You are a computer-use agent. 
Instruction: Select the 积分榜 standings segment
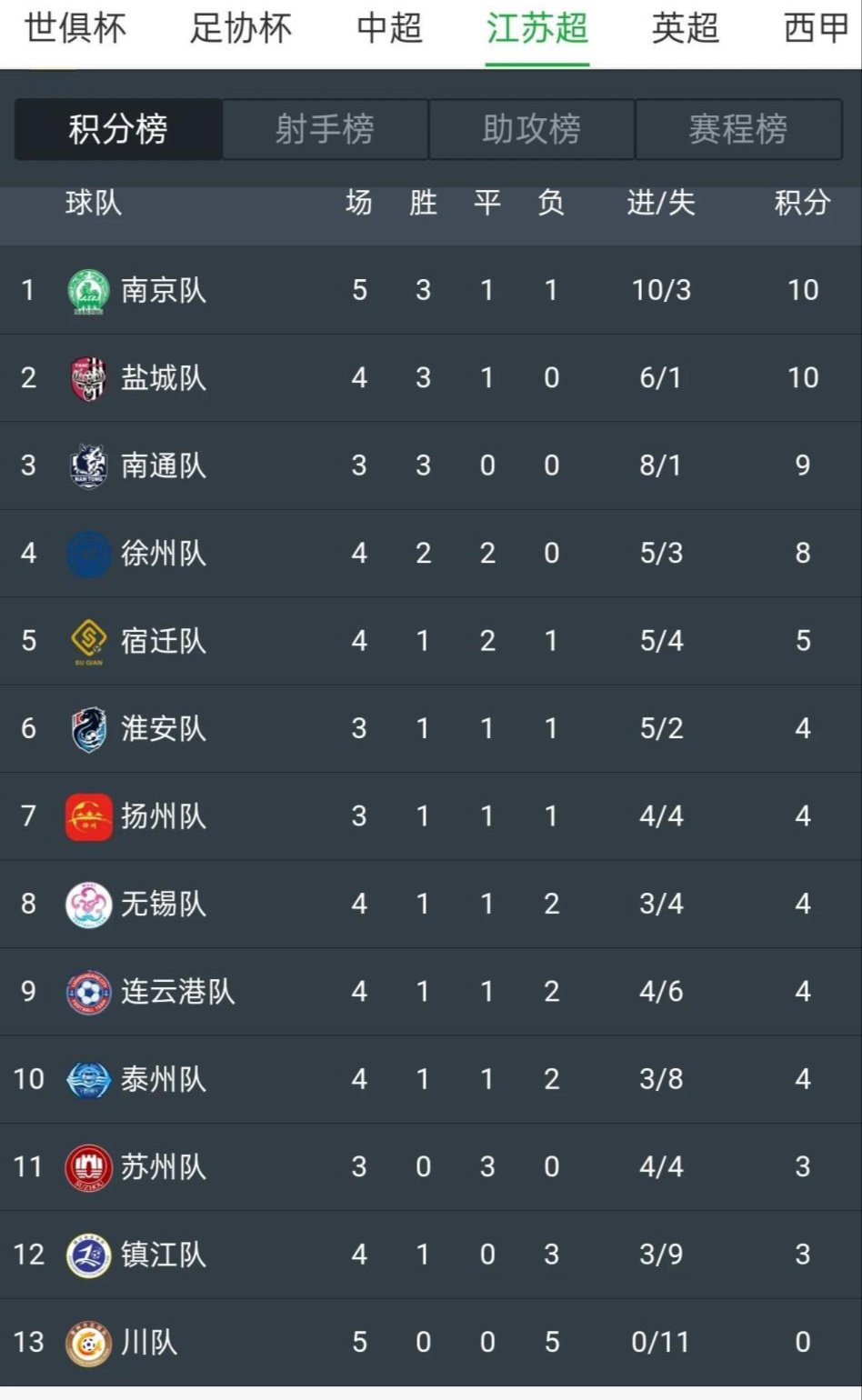(118, 129)
